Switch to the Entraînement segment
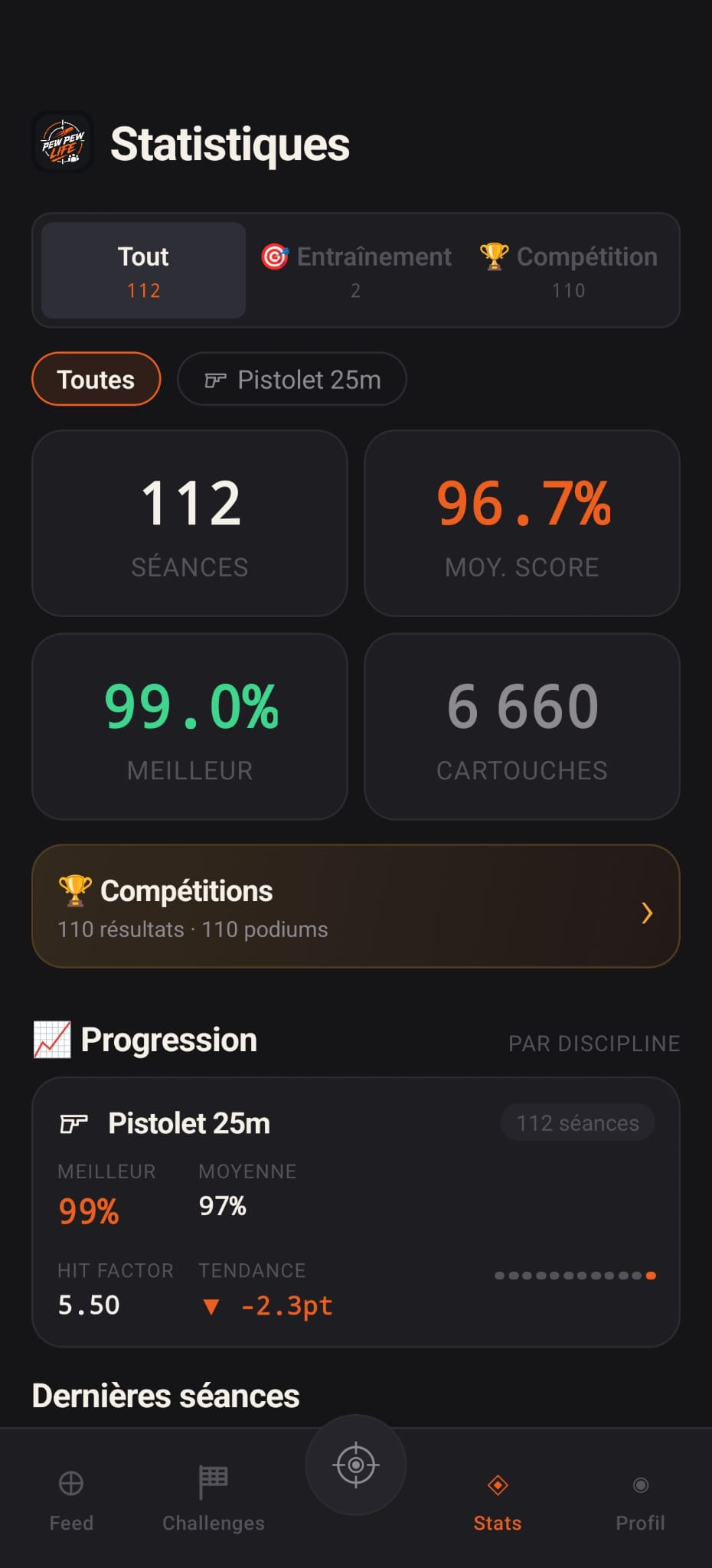The height and width of the screenshot is (1568, 712). coord(356,270)
